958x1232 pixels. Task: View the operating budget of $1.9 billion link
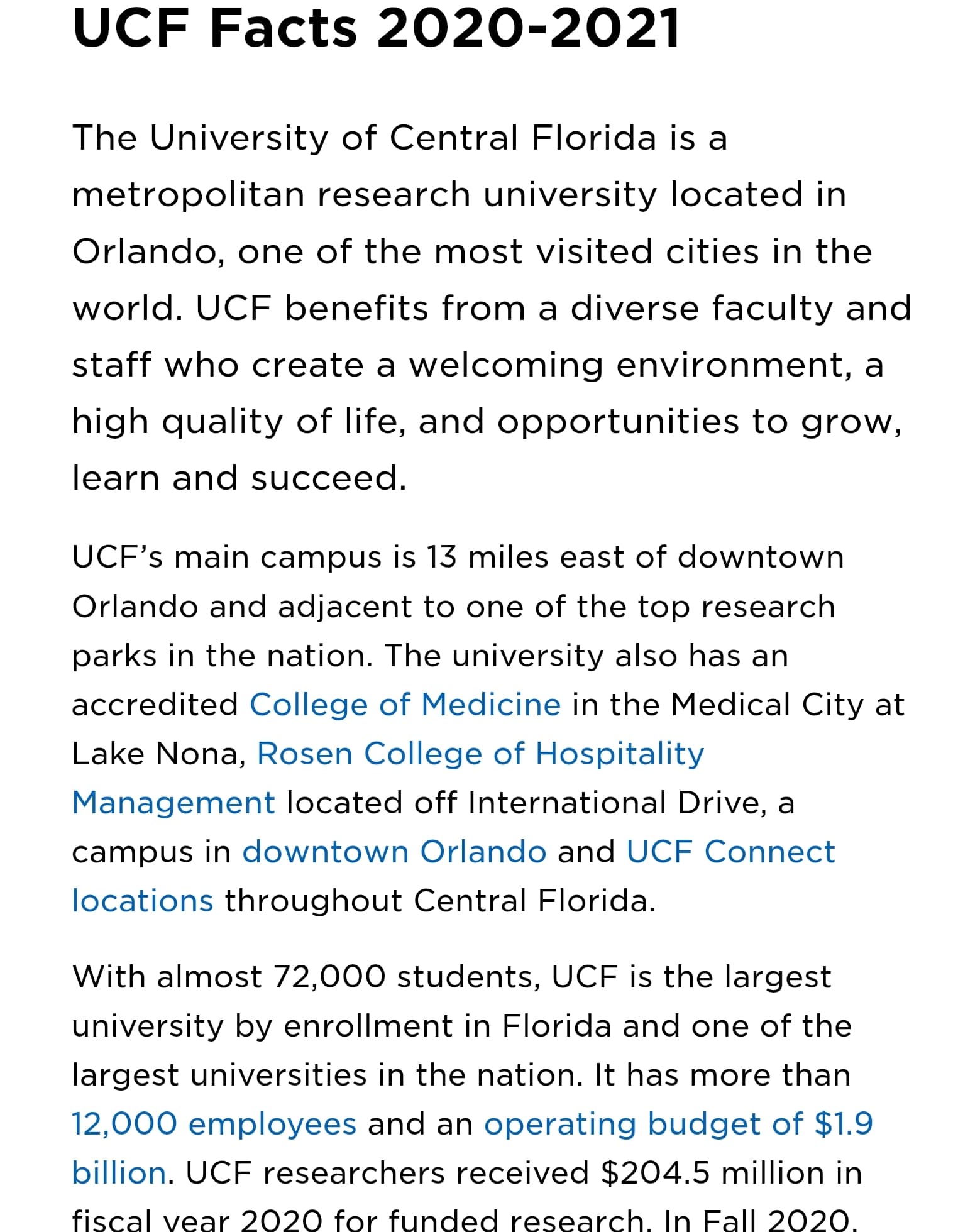678,1124
